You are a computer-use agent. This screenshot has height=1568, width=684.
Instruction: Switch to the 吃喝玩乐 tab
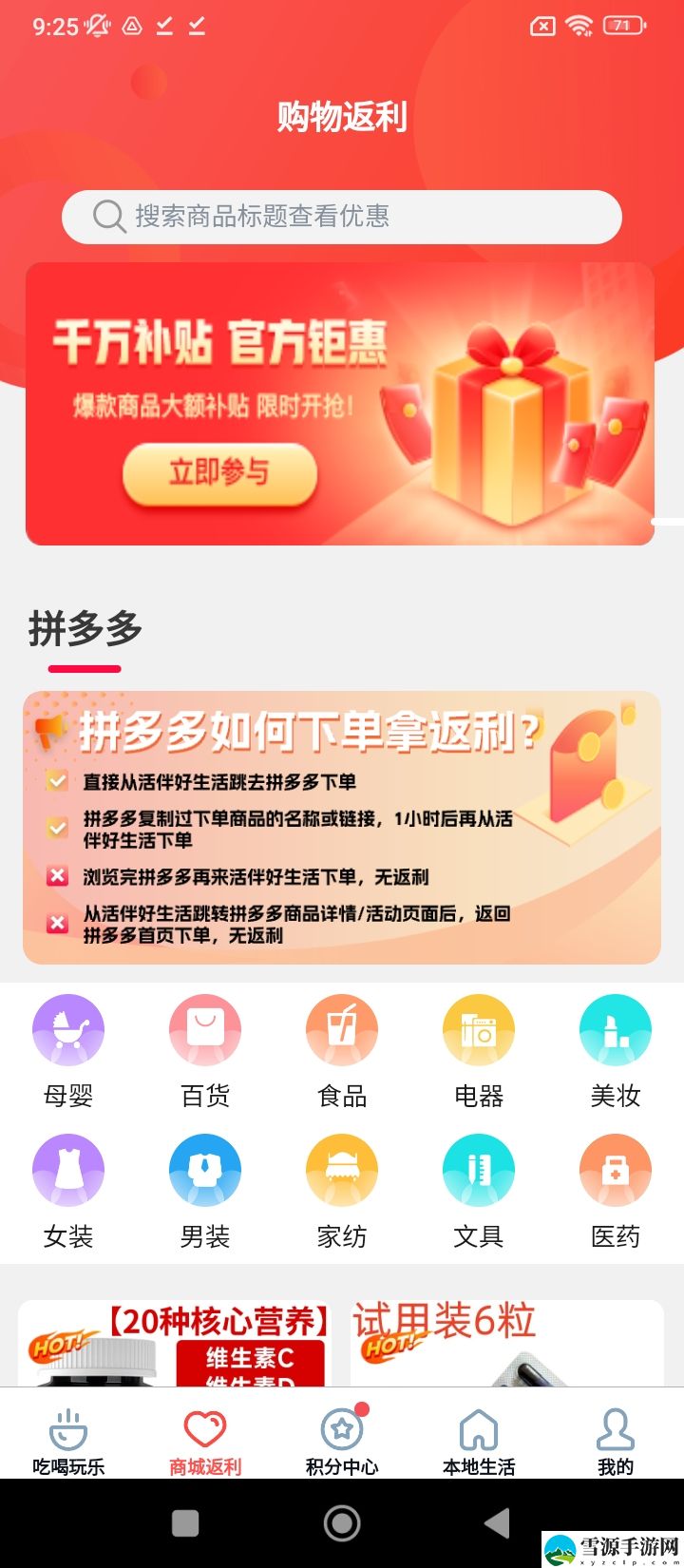tap(68, 1441)
